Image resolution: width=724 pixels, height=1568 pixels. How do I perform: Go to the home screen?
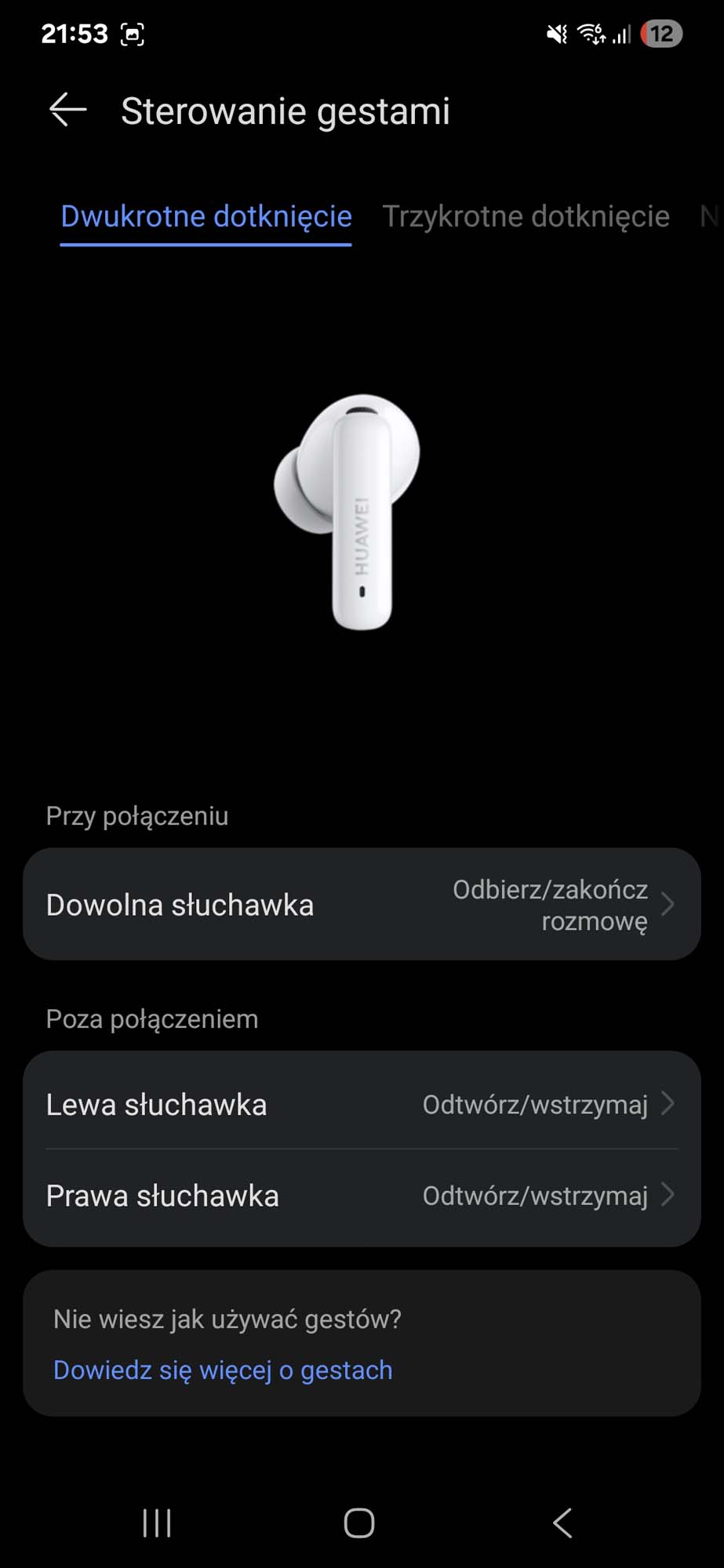pyautogui.click(x=359, y=1523)
